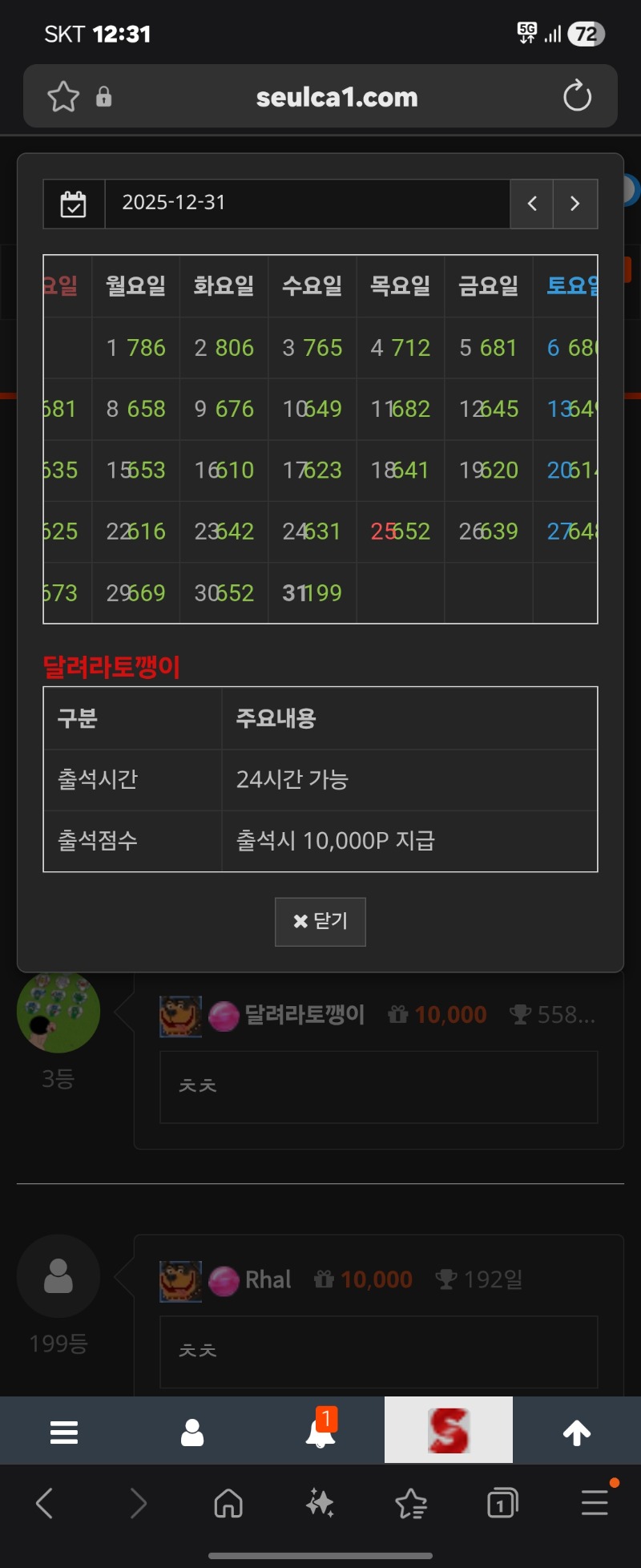
Task: Open the browser tabs switcher
Action: click(502, 1503)
